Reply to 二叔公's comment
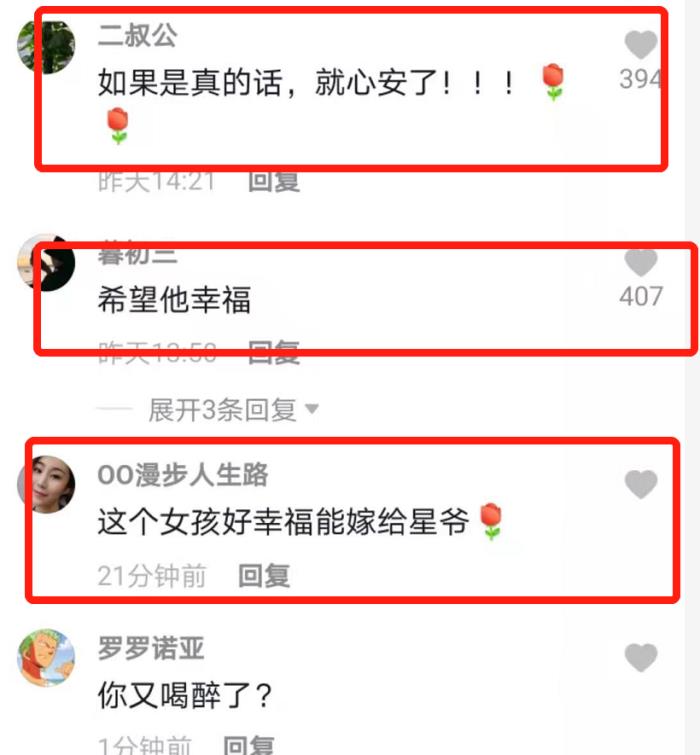Image resolution: width=700 pixels, height=755 pixels. [x=274, y=182]
